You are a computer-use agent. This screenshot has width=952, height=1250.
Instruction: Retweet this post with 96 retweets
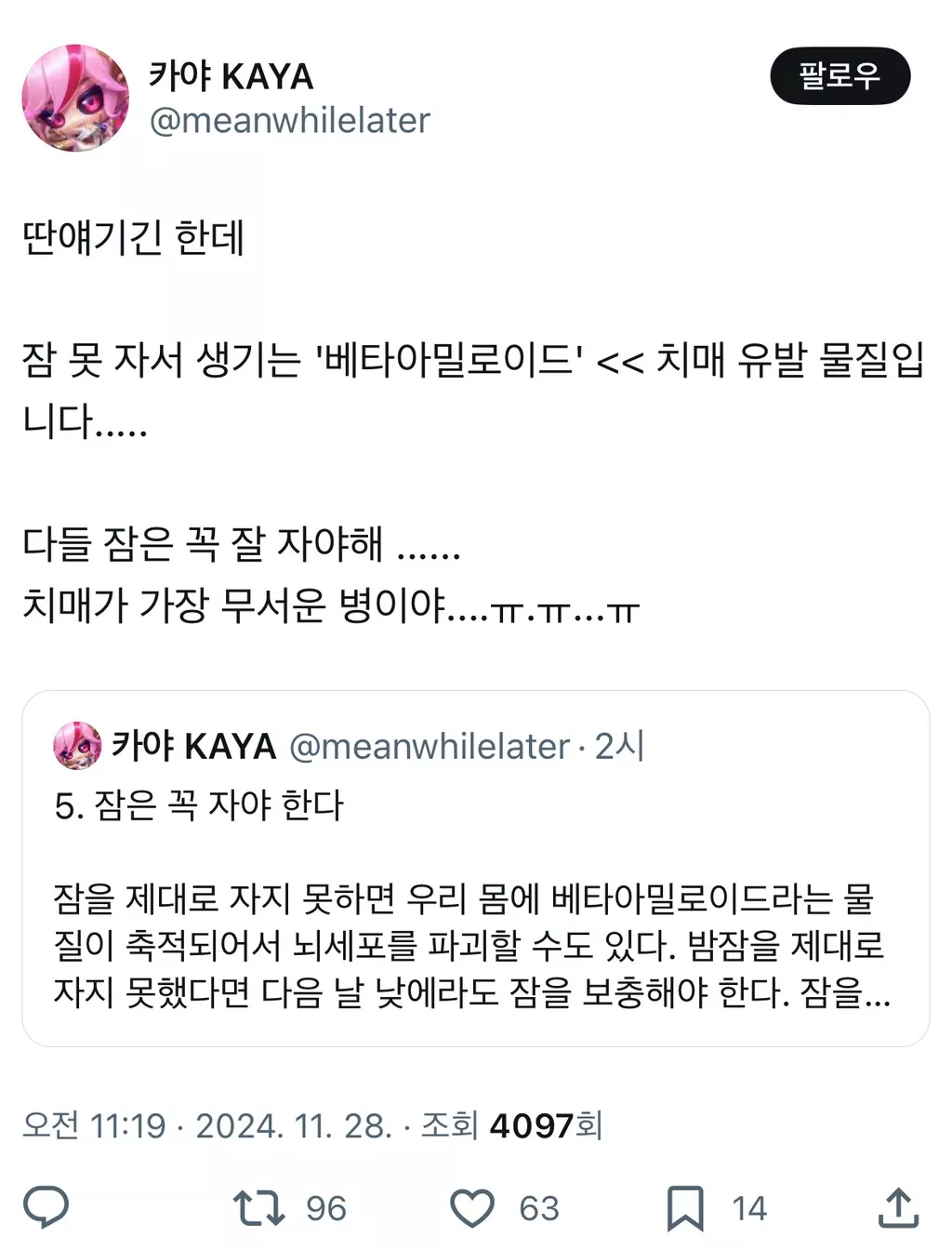[x=258, y=1207]
